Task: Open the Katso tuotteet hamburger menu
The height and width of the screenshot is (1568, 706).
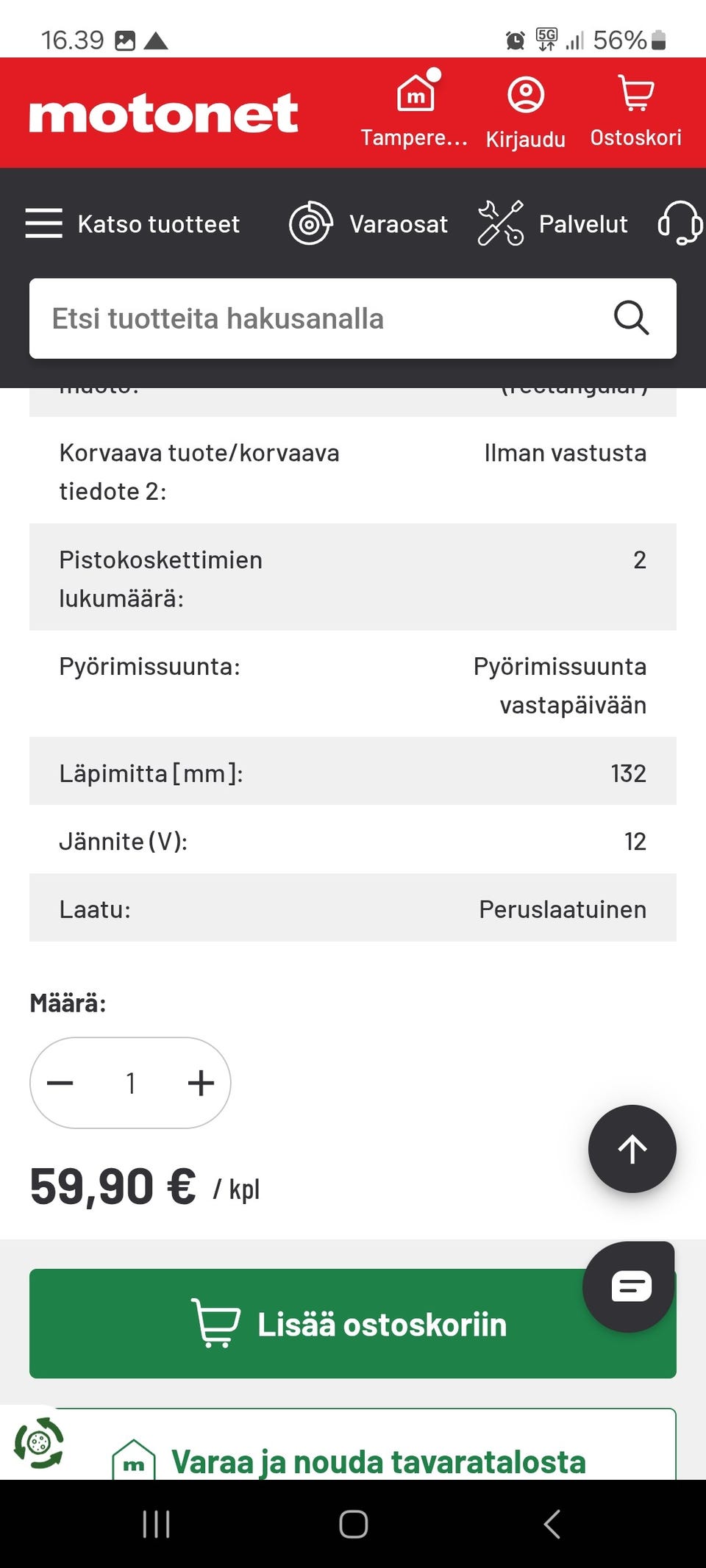Action: 43,223
